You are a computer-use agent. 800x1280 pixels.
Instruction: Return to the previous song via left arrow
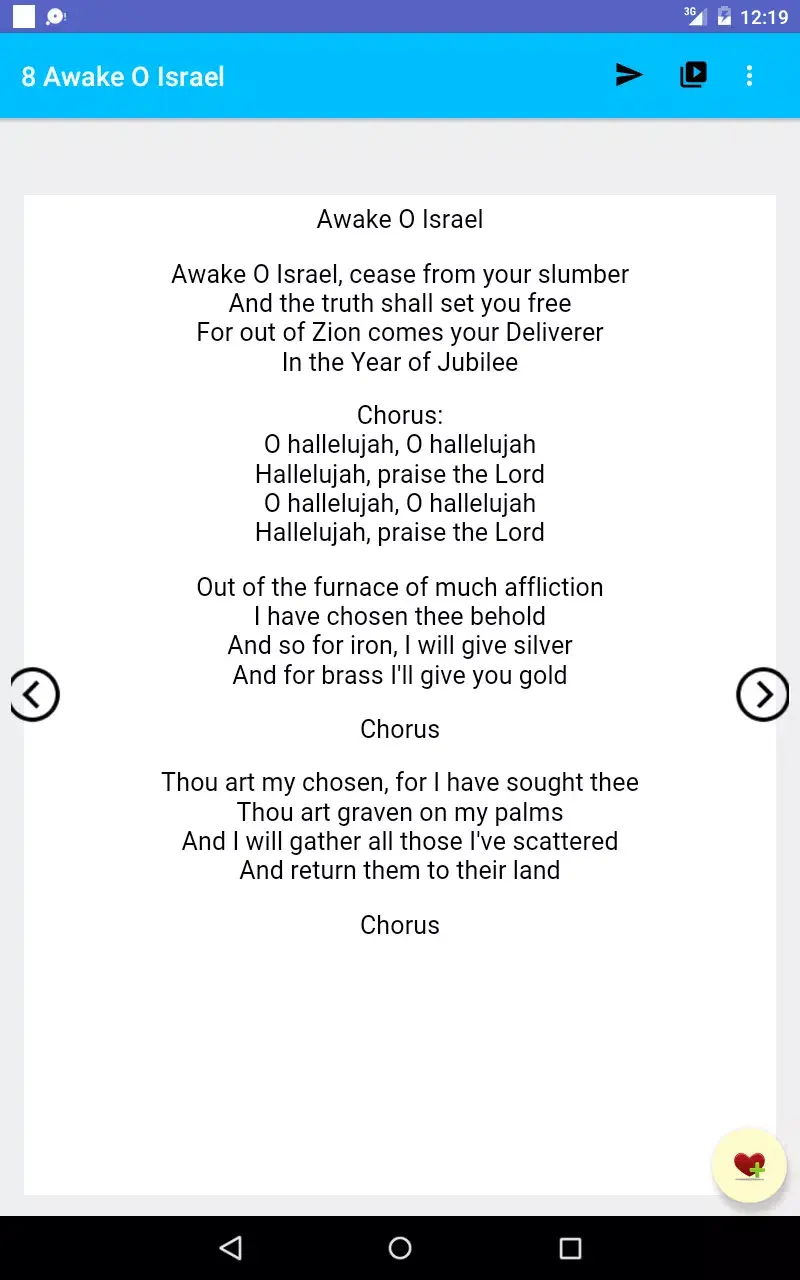[x=35, y=694]
